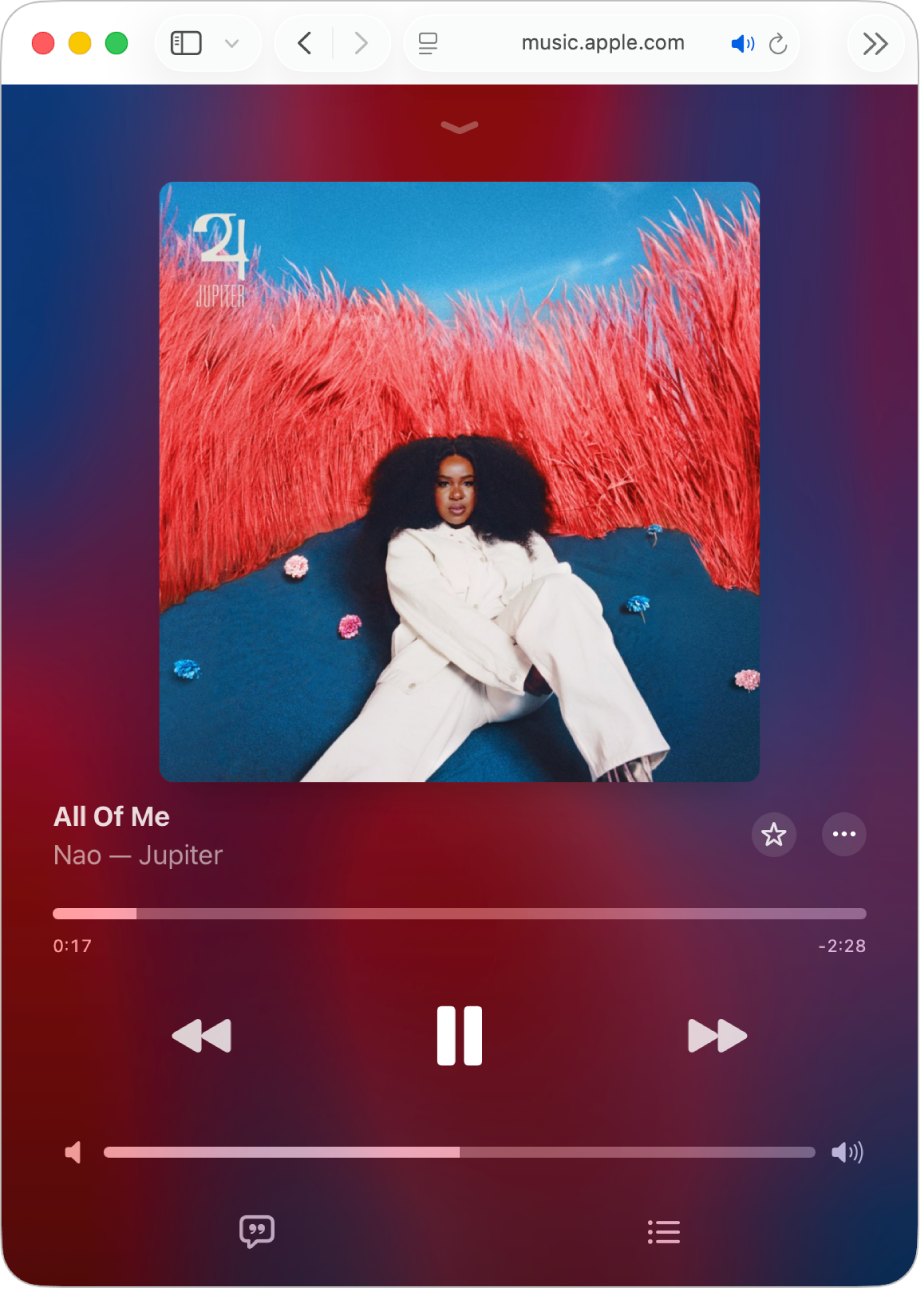Image resolution: width=924 pixels, height=1290 pixels.
Task: Open the Tab Group dropdown arrow
Action: coord(232,44)
